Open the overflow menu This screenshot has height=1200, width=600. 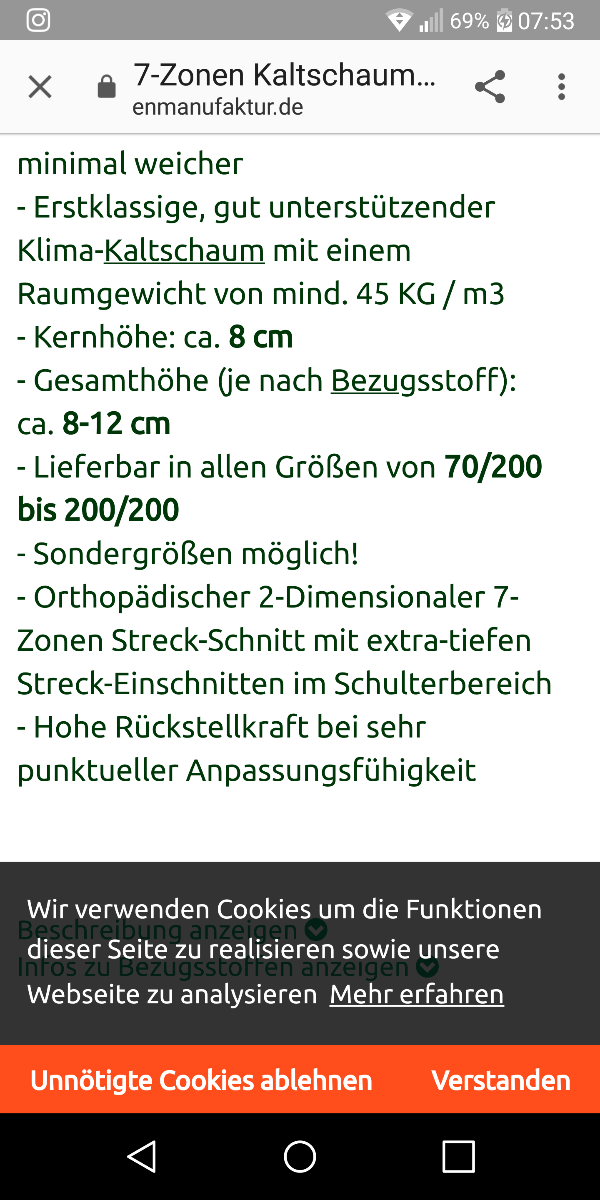(561, 87)
